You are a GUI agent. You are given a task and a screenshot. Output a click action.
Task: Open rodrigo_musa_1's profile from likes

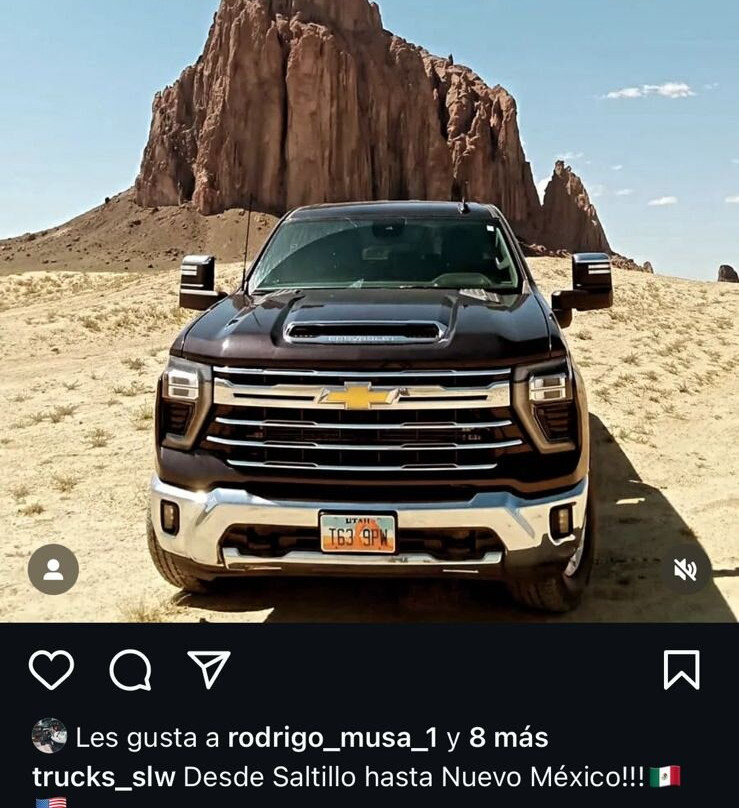click(333, 738)
